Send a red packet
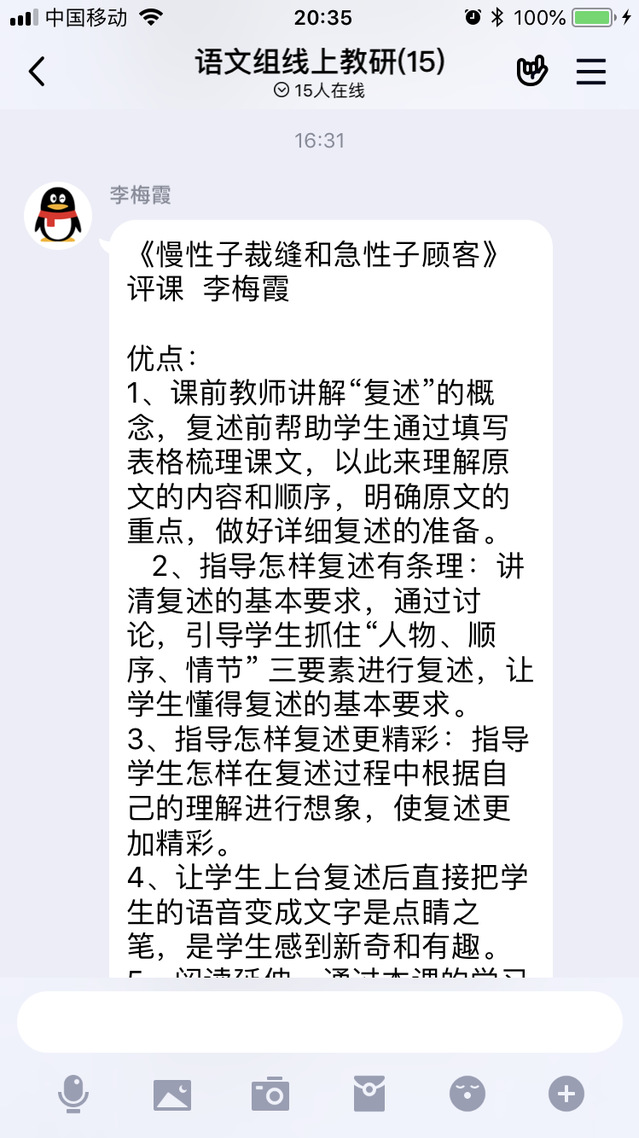The image size is (639, 1138). 369,1094
